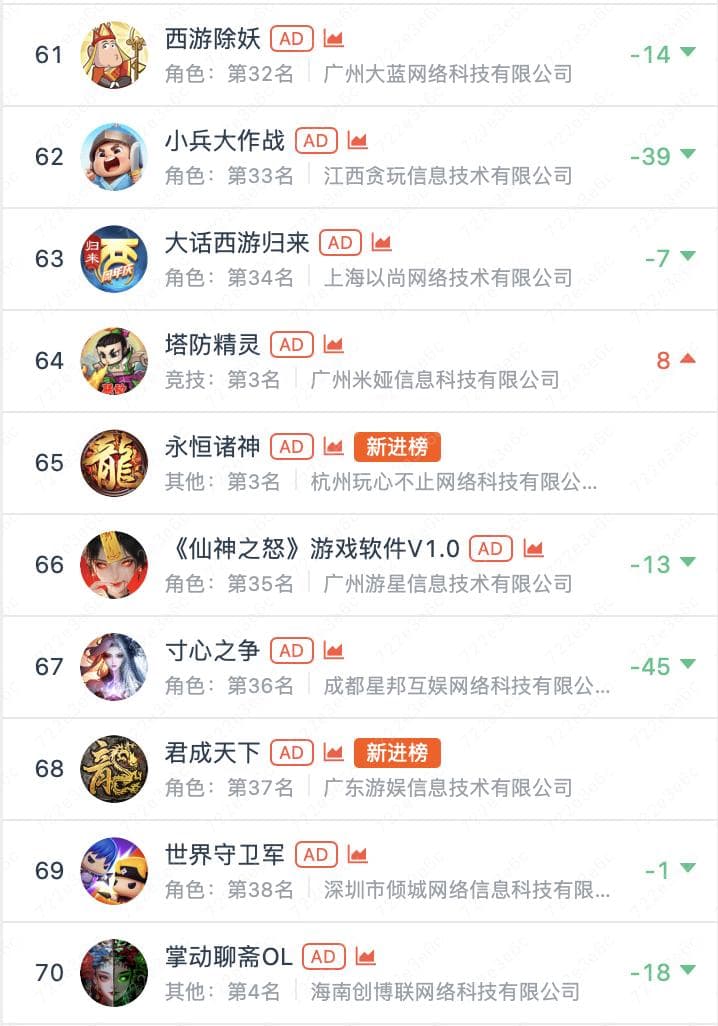
Task: View the trend chart icon for 掌动聊斋OL
Action: [x=366, y=958]
